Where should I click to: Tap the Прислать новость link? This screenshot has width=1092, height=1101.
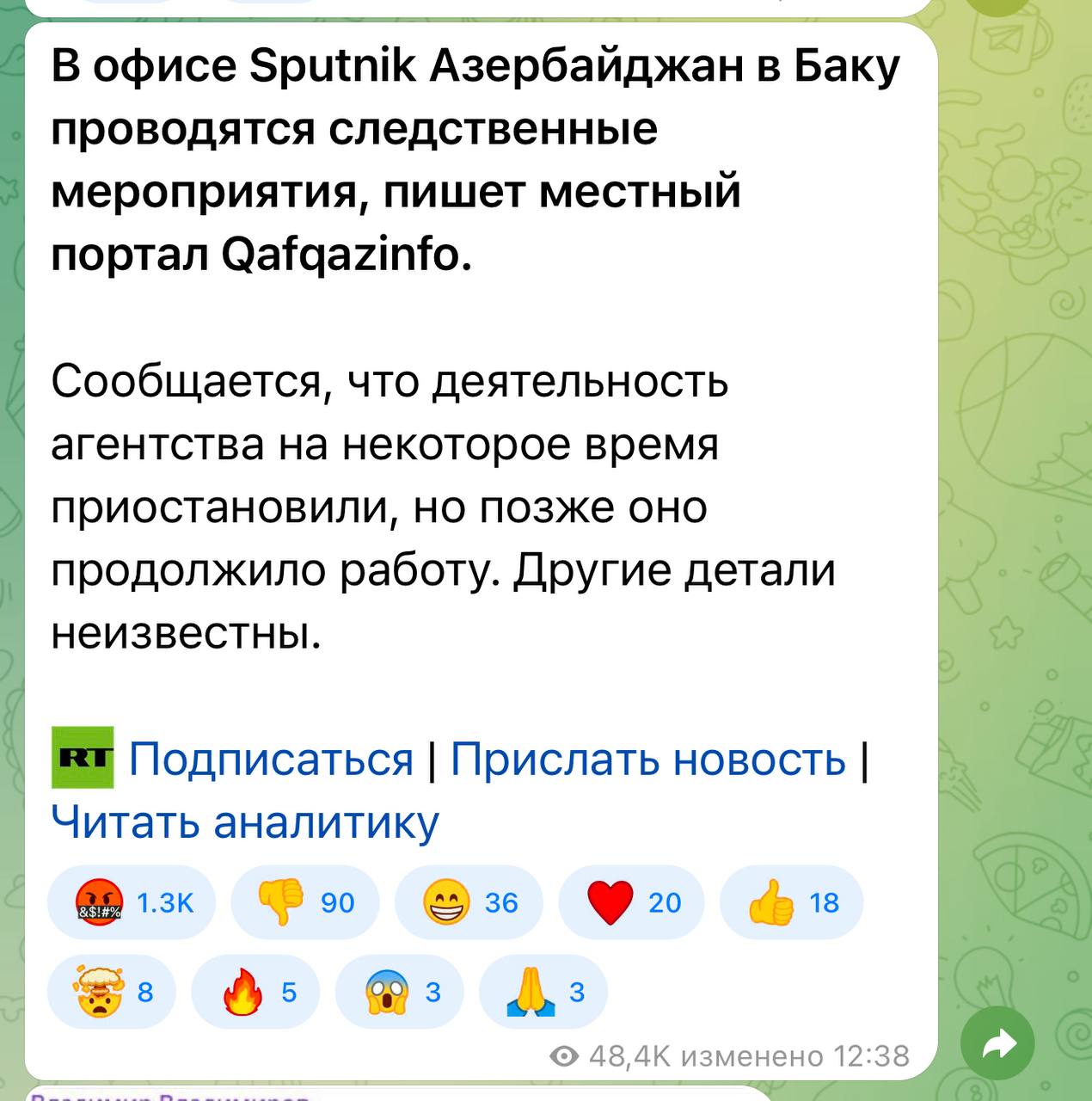[x=647, y=760]
